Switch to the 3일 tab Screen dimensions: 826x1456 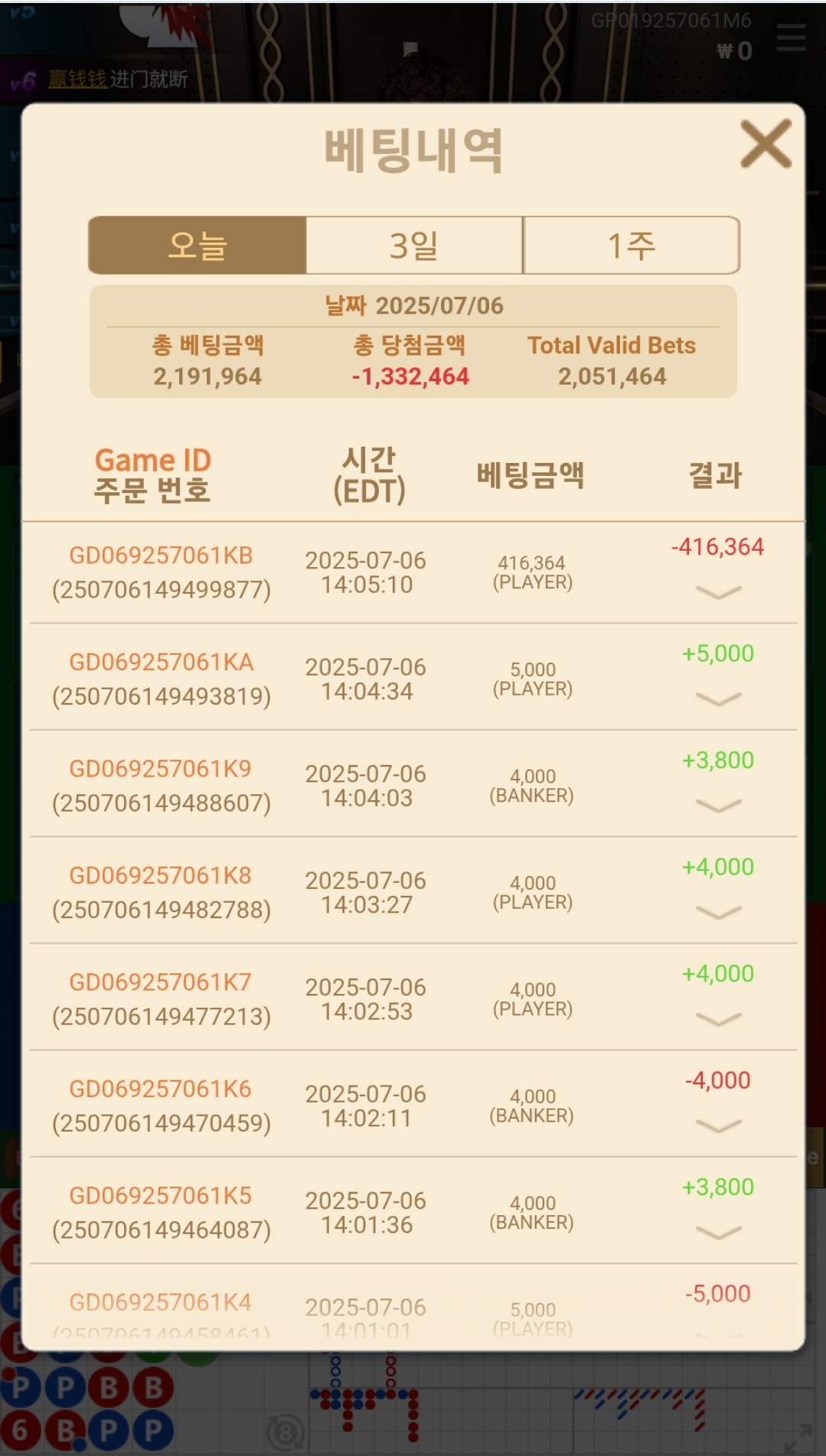pyautogui.click(x=414, y=246)
